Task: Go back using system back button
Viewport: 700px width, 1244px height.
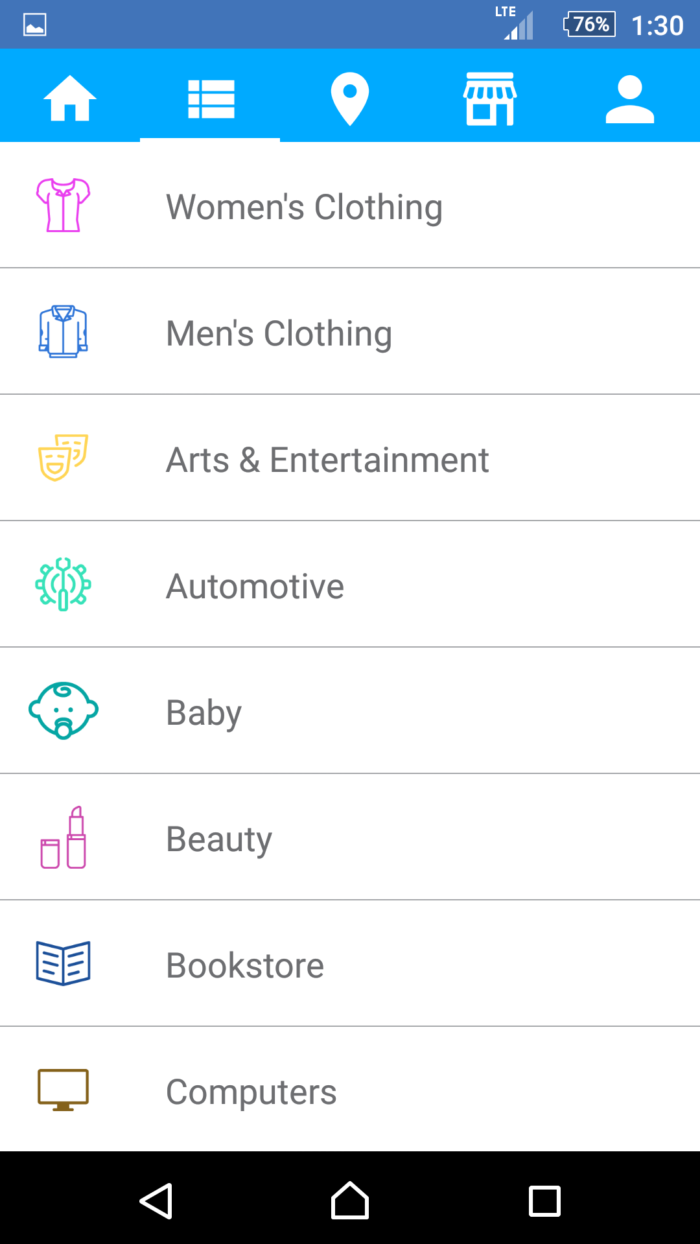Action: [156, 1200]
